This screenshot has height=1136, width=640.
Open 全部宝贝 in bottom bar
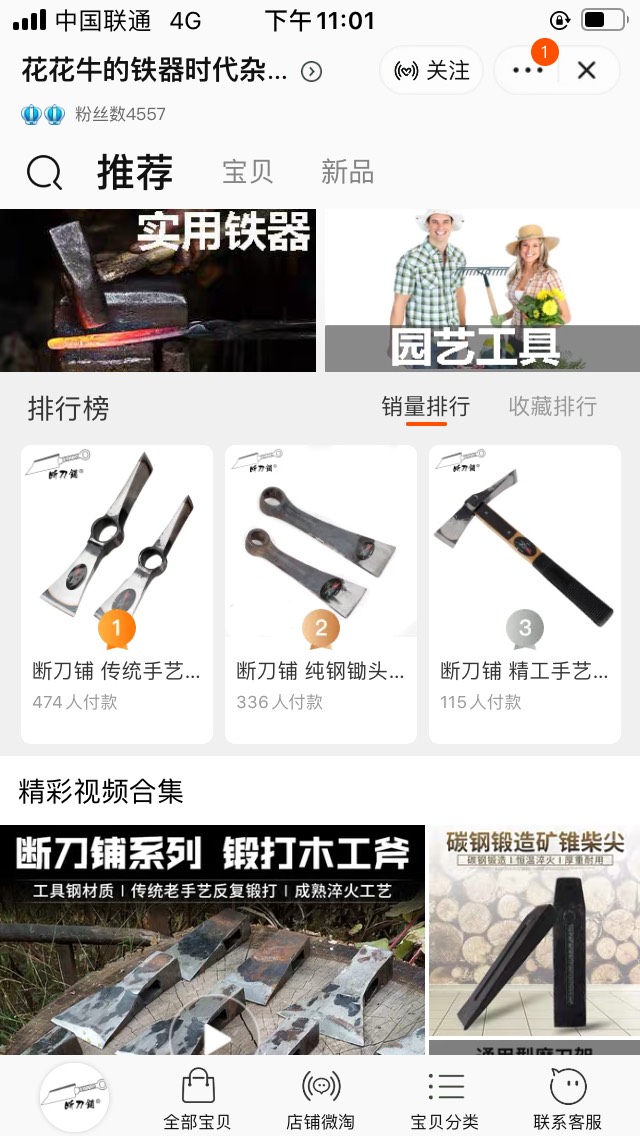[x=197, y=1097]
